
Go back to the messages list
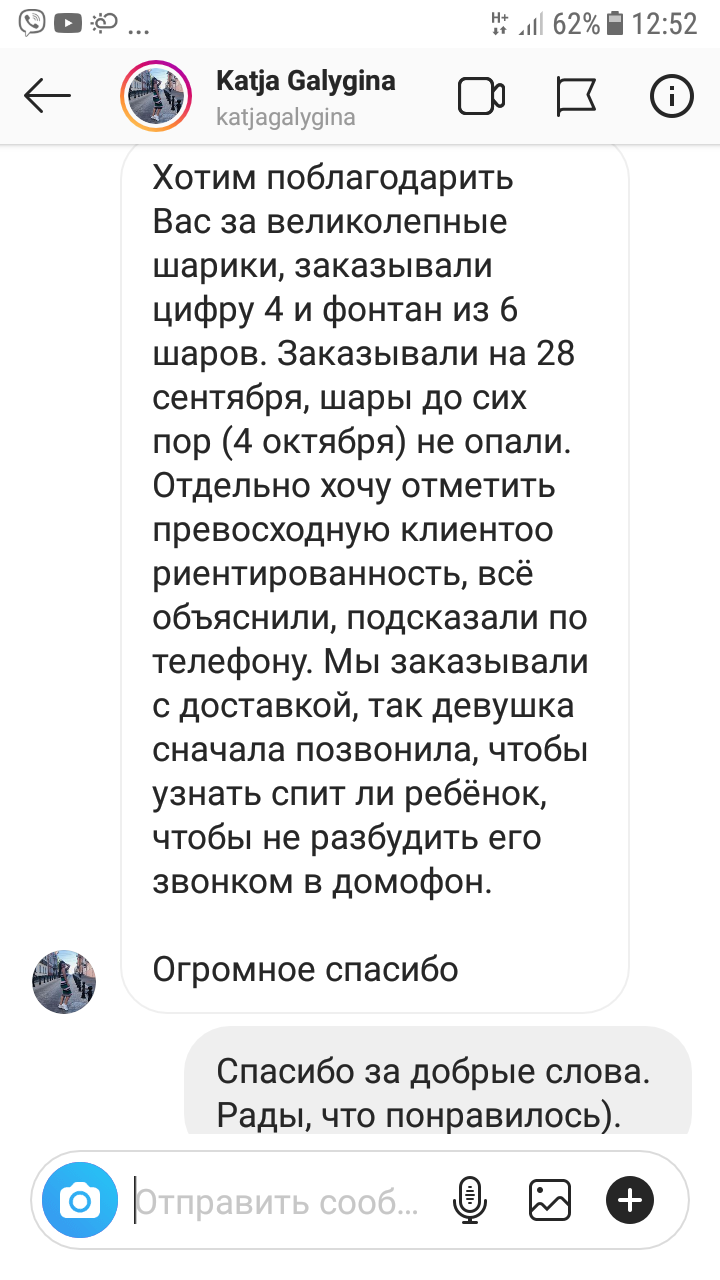coord(48,97)
